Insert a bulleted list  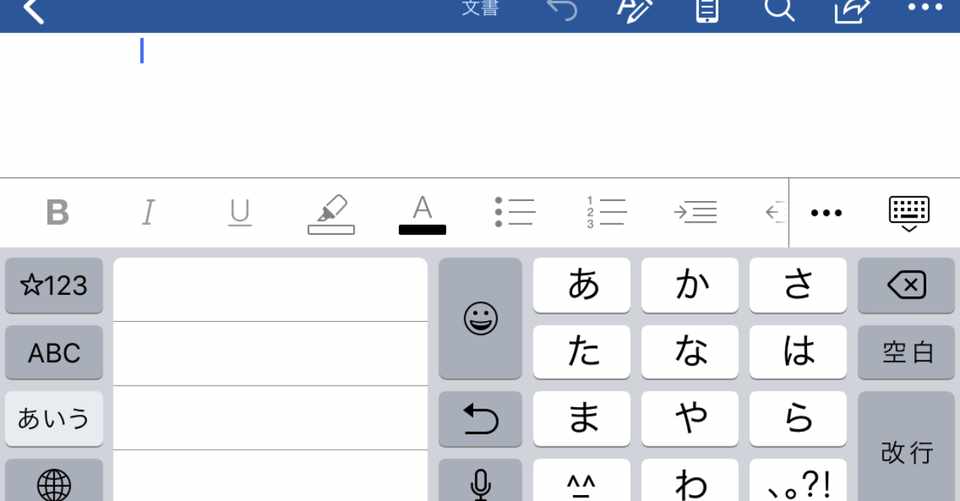515,212
